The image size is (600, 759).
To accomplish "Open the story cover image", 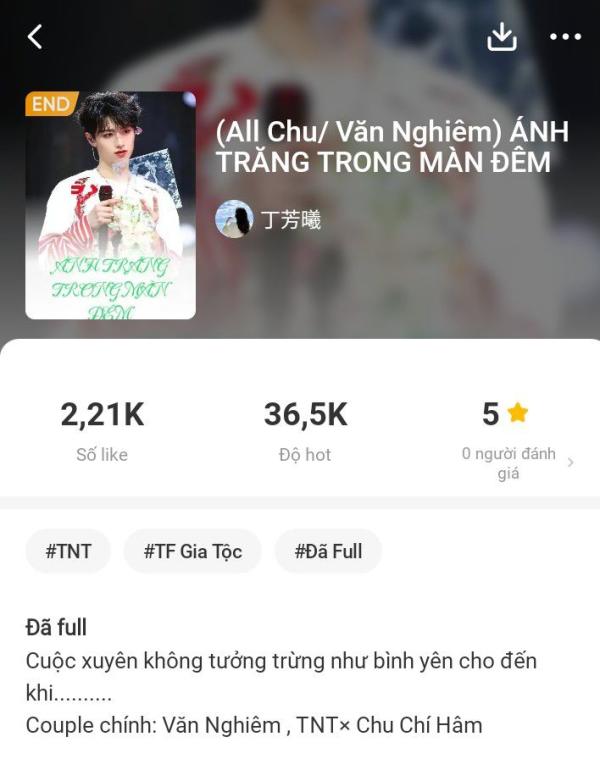I will coord(110,205).
